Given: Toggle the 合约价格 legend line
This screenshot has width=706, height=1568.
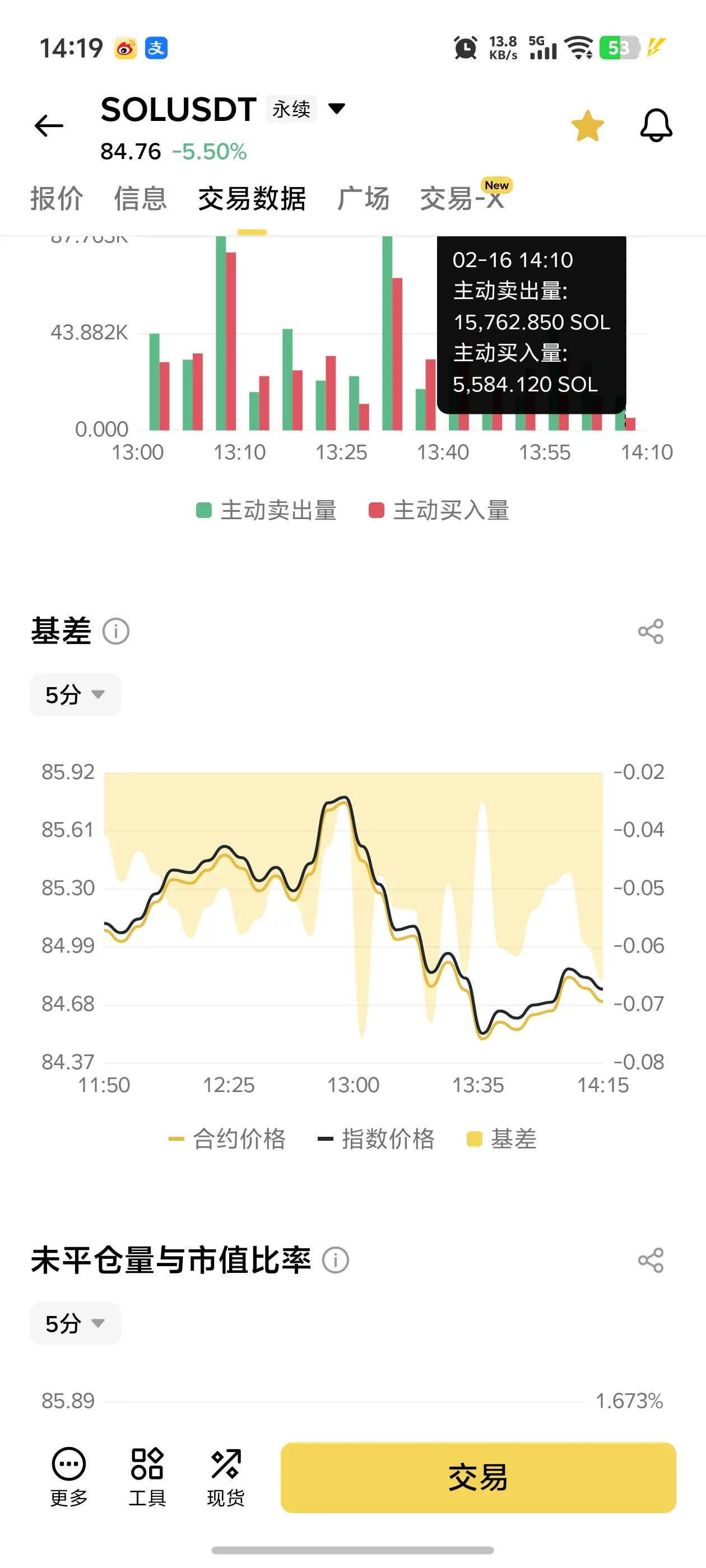Looking at the screenshot, I should (x=227, y=1139).
